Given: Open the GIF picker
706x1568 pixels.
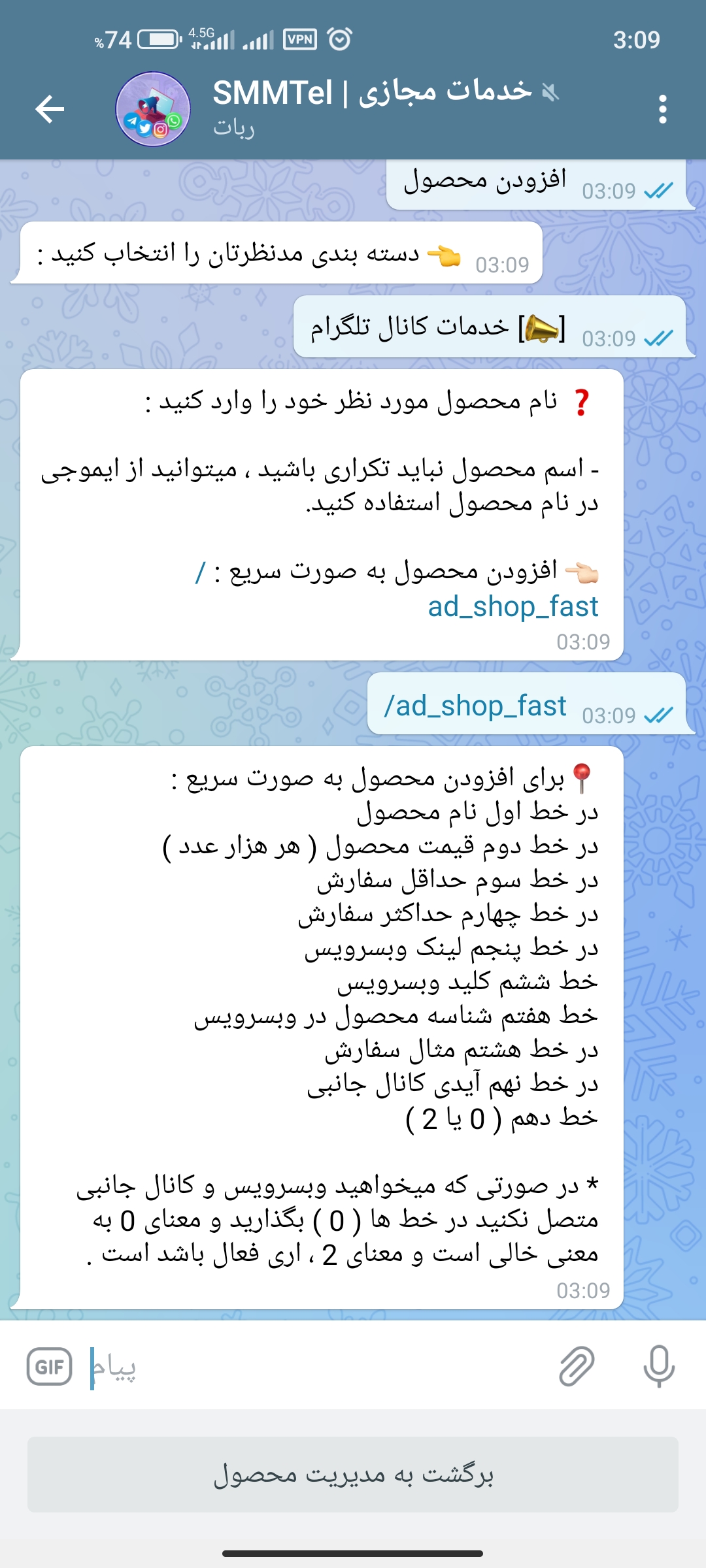Looking at the screenshot, I should 50,1367.
